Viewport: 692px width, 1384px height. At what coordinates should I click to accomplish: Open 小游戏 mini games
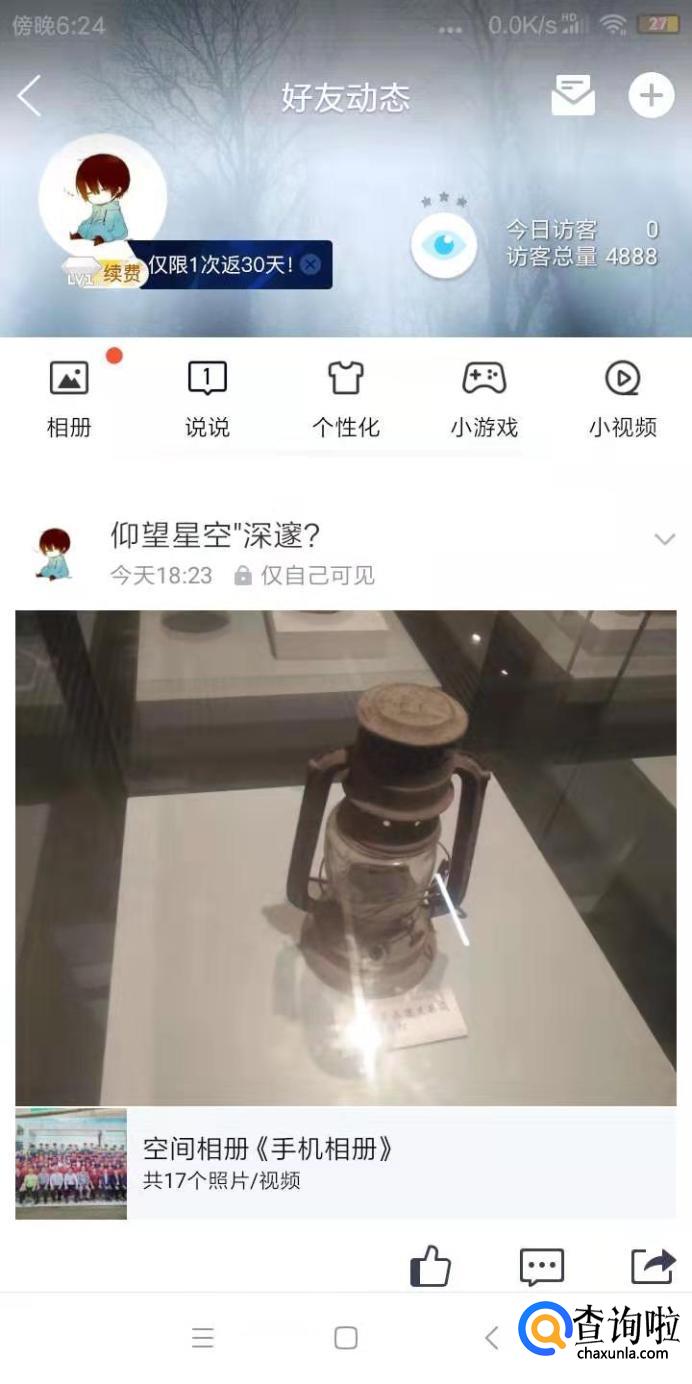pyautogui.click(x=484, y=398)
